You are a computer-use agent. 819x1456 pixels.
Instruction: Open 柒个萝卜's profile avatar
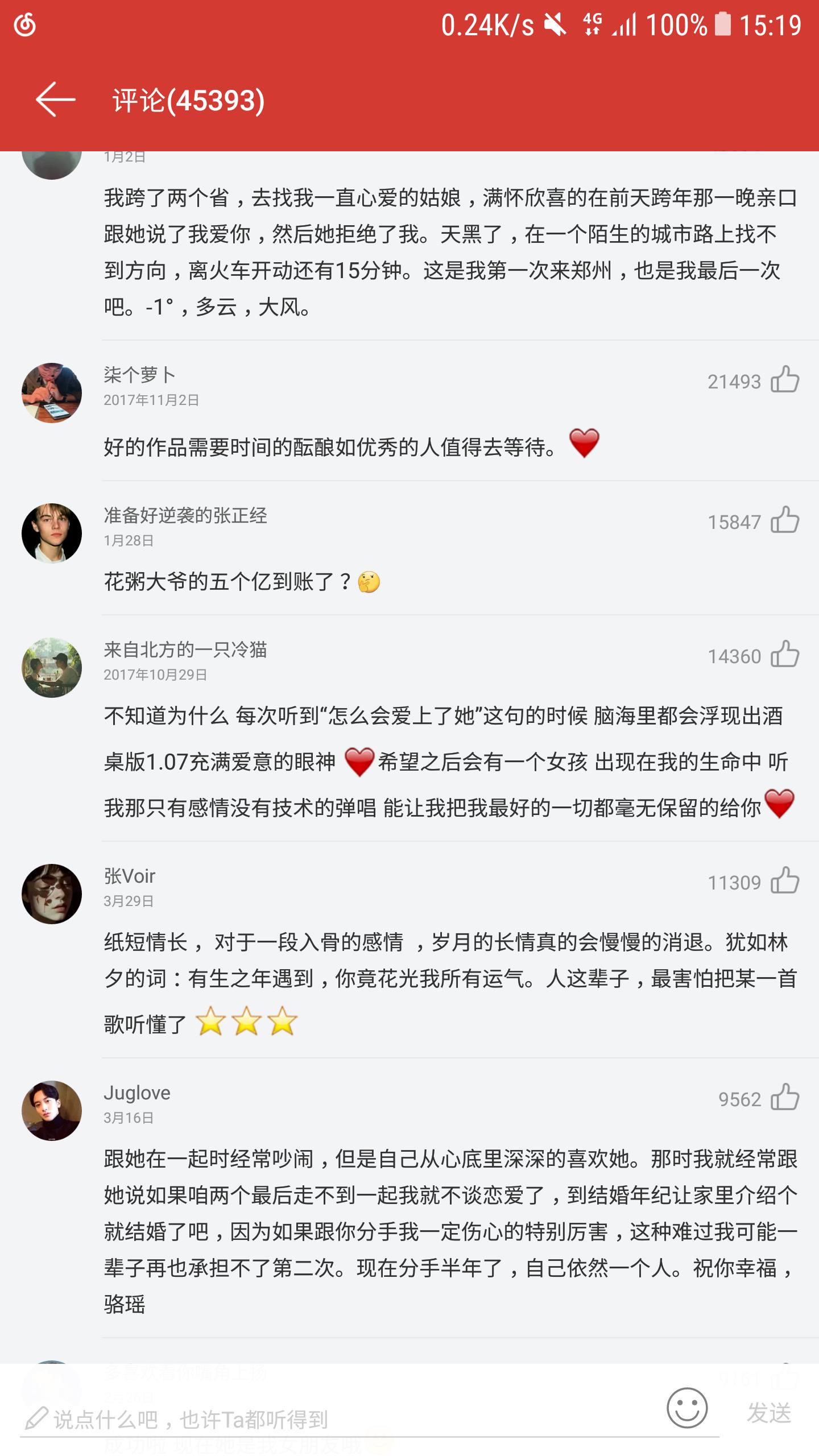click(52, 393)
